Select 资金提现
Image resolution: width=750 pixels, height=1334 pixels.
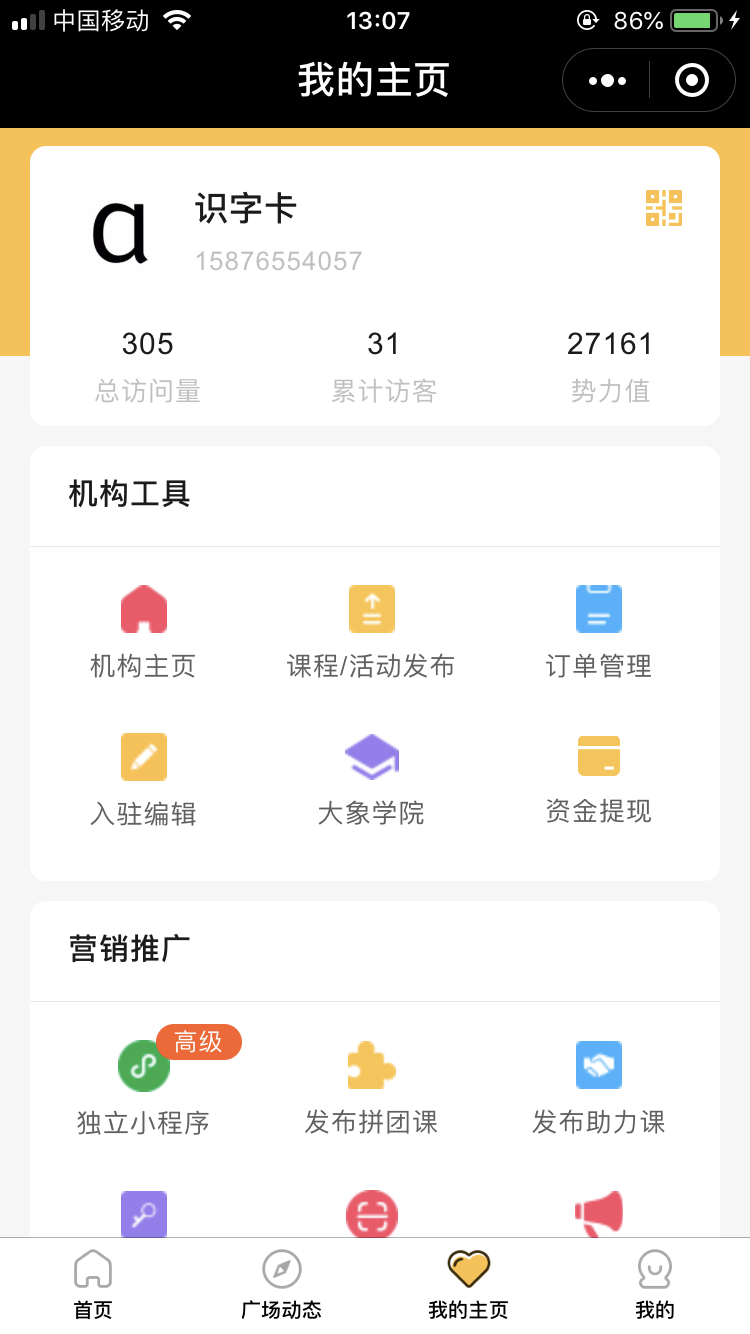coord(598,779)
